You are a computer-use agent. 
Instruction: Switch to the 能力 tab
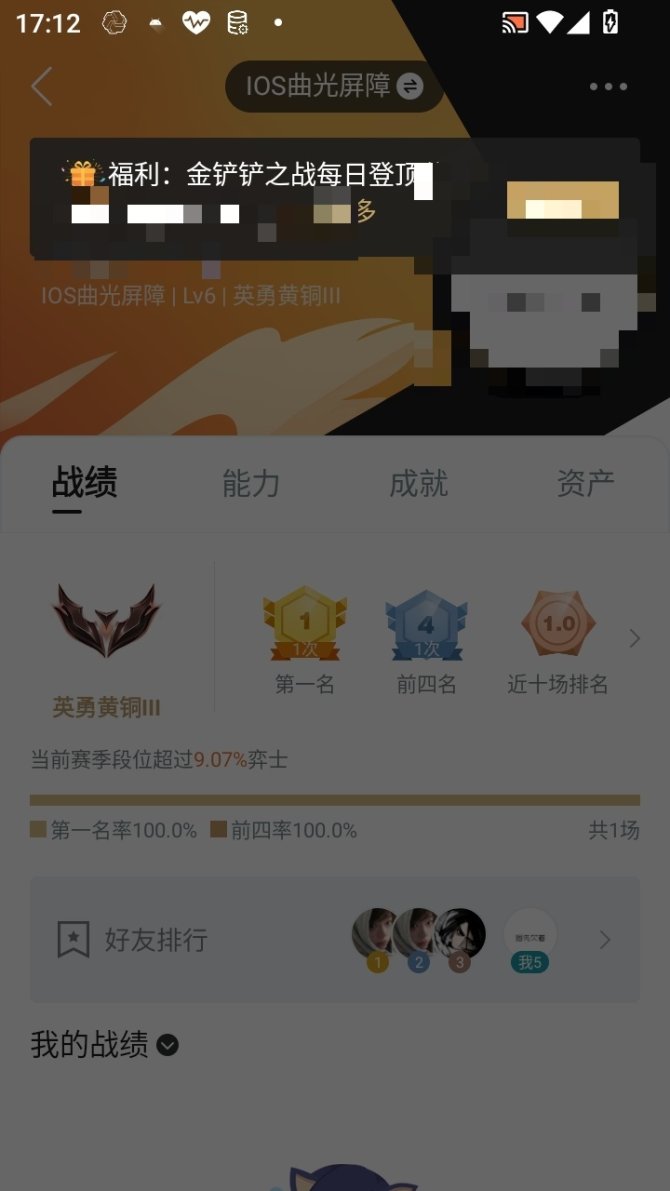point(250,483)
